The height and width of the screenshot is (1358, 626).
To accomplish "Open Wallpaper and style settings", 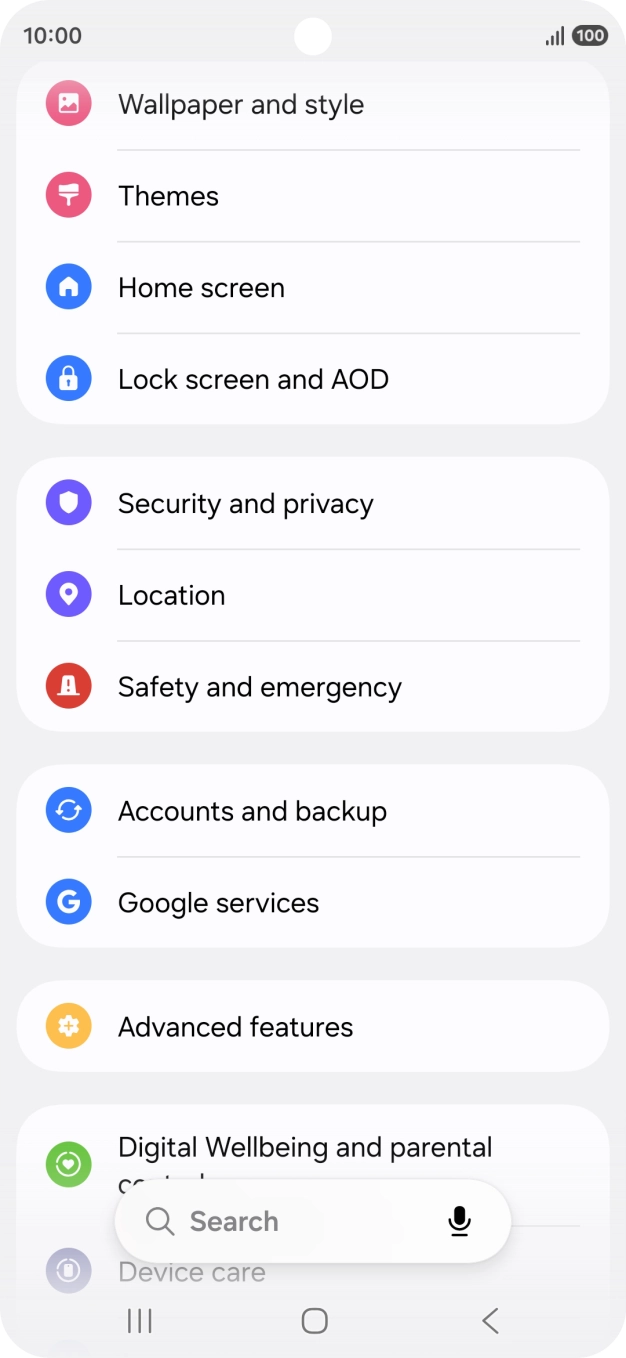I will click(x=240, y=105).
